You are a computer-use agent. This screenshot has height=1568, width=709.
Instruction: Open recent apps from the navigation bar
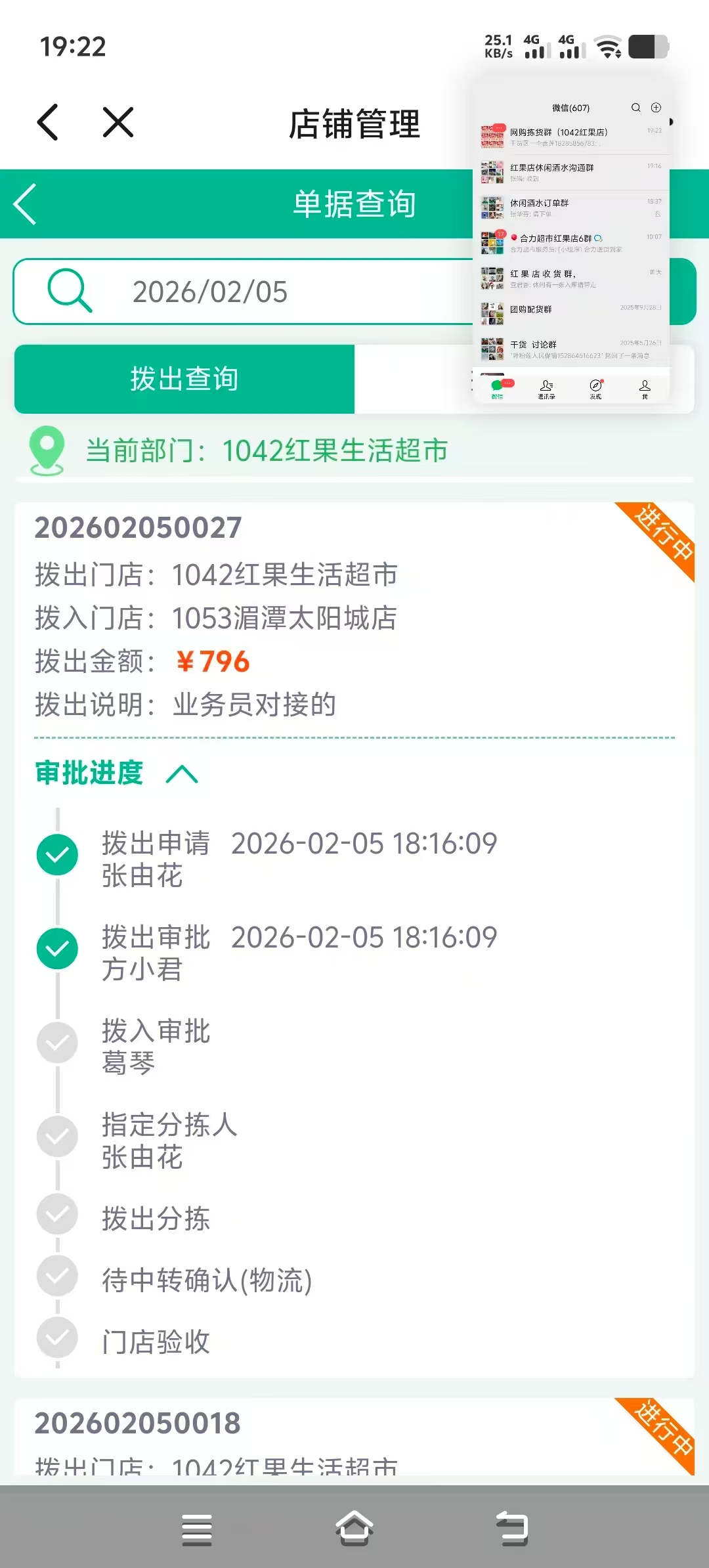[196, 1529]
